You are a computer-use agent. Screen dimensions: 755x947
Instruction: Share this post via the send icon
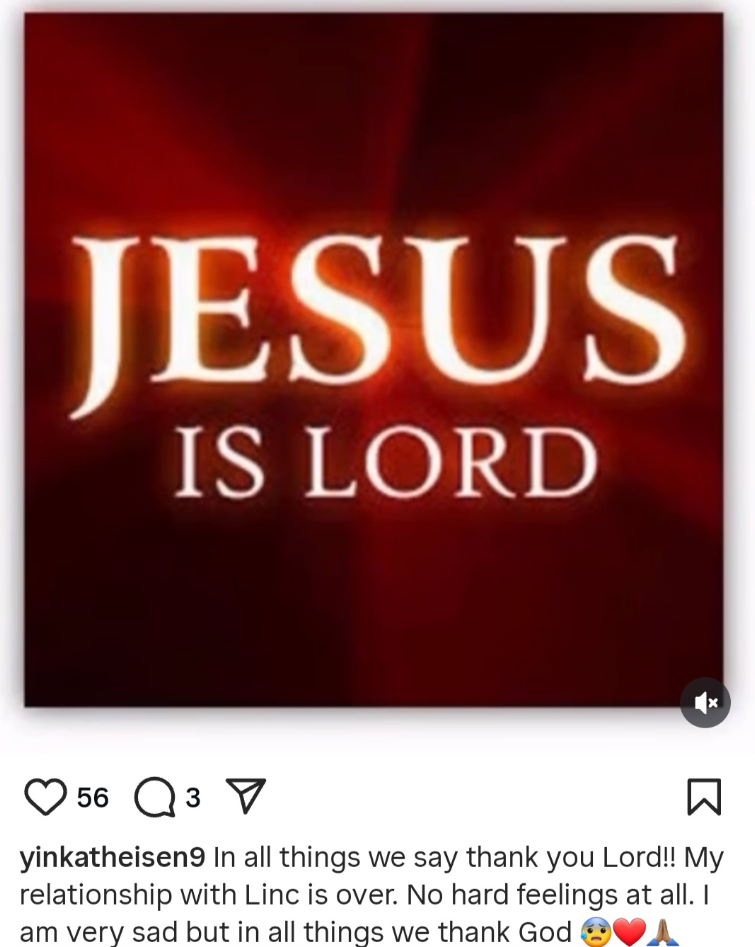click(245, 796)
